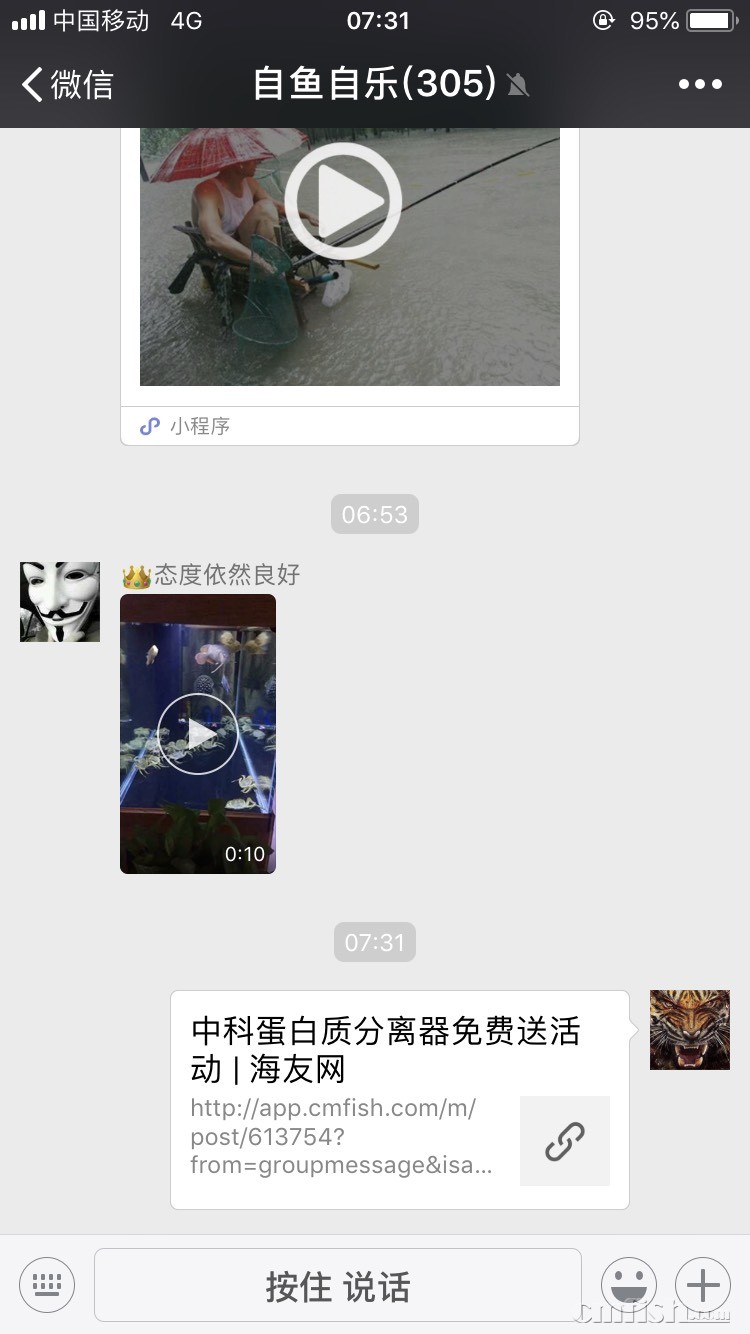Play the 0:10 aquarium video

coord(198,734)
